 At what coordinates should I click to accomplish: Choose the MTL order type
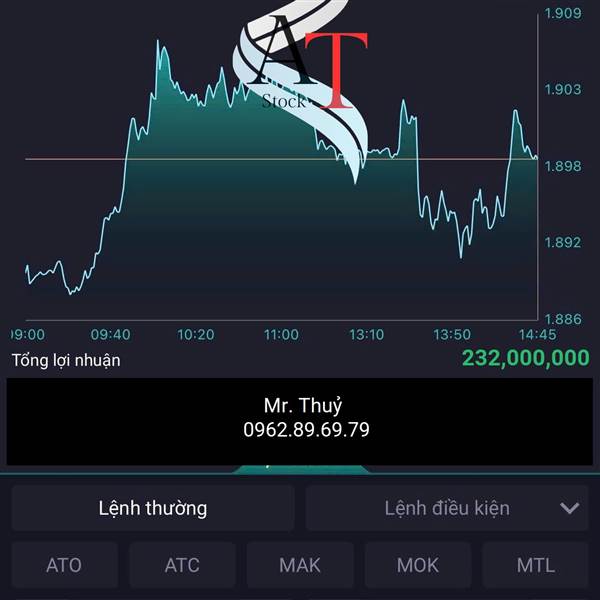coord(535,565)
